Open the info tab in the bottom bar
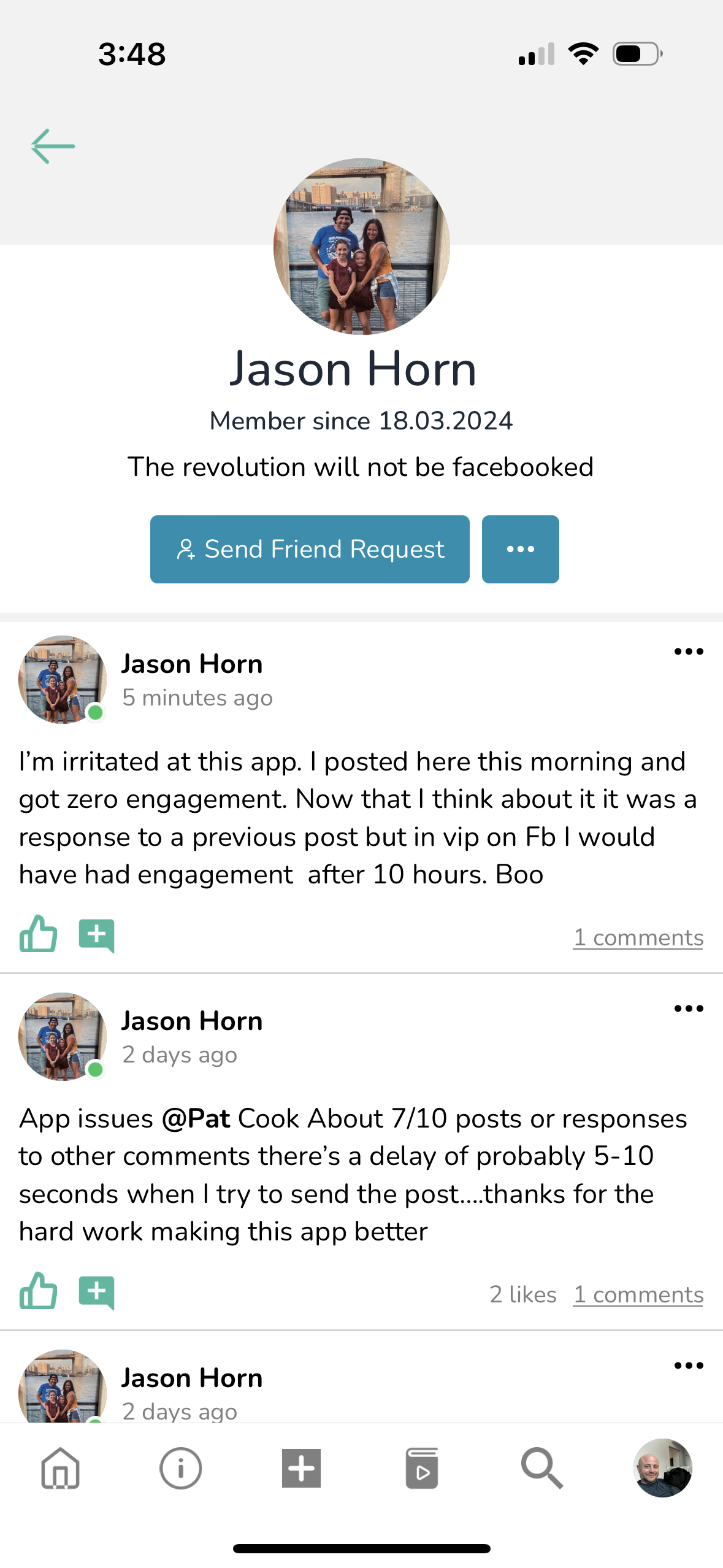The height and width of the screenshot is (1568, 723). (x=180, y=1468)
